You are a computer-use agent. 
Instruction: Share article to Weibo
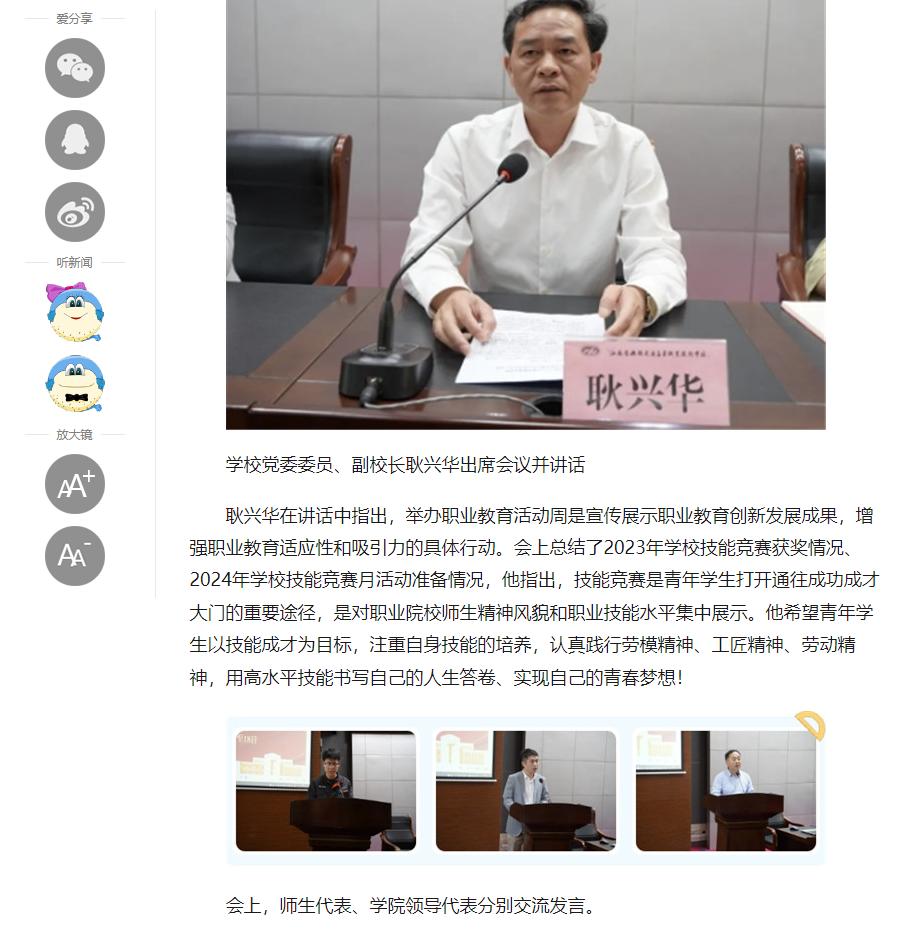(x=75, y=212)
